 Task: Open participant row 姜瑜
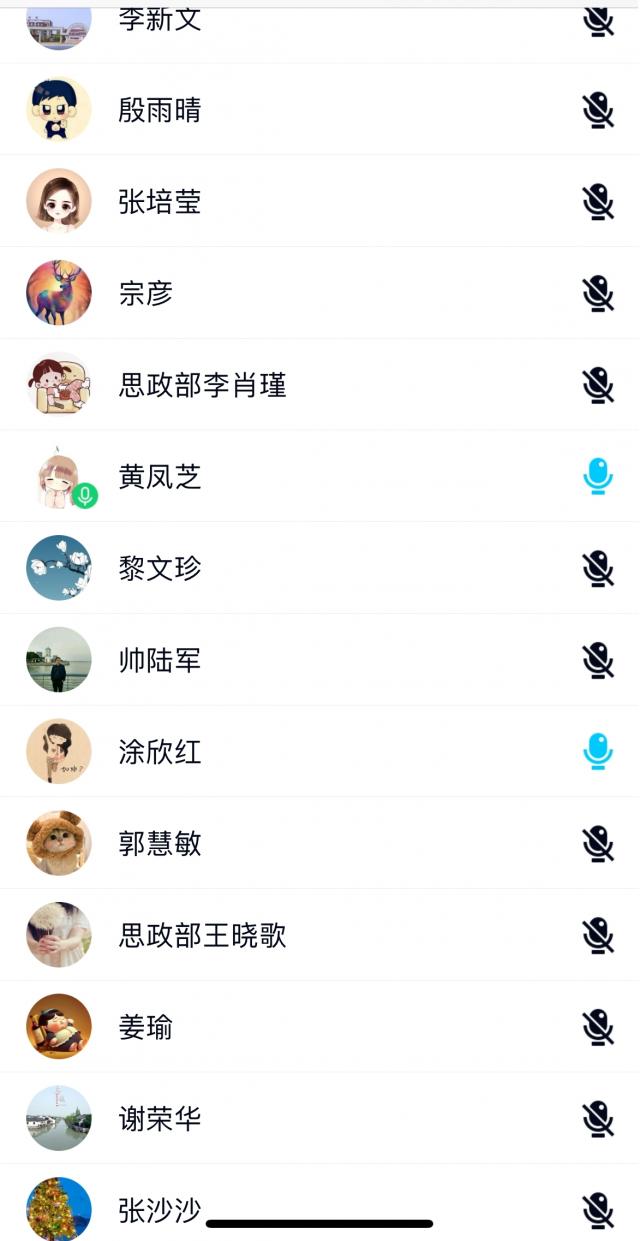[146, 1027]
